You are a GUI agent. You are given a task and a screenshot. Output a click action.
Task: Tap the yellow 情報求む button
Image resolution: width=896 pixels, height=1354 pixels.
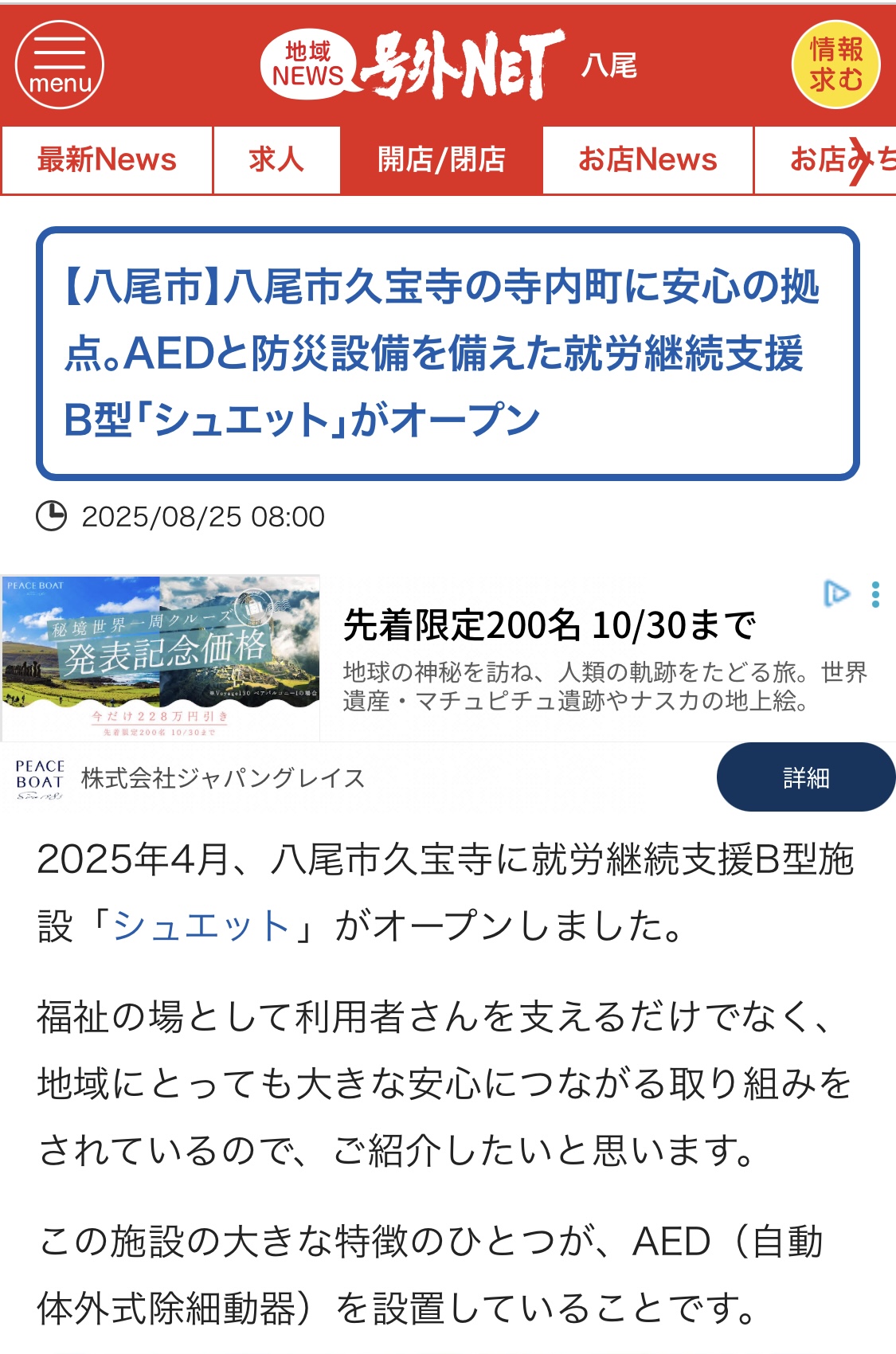[x=835, y=65]
